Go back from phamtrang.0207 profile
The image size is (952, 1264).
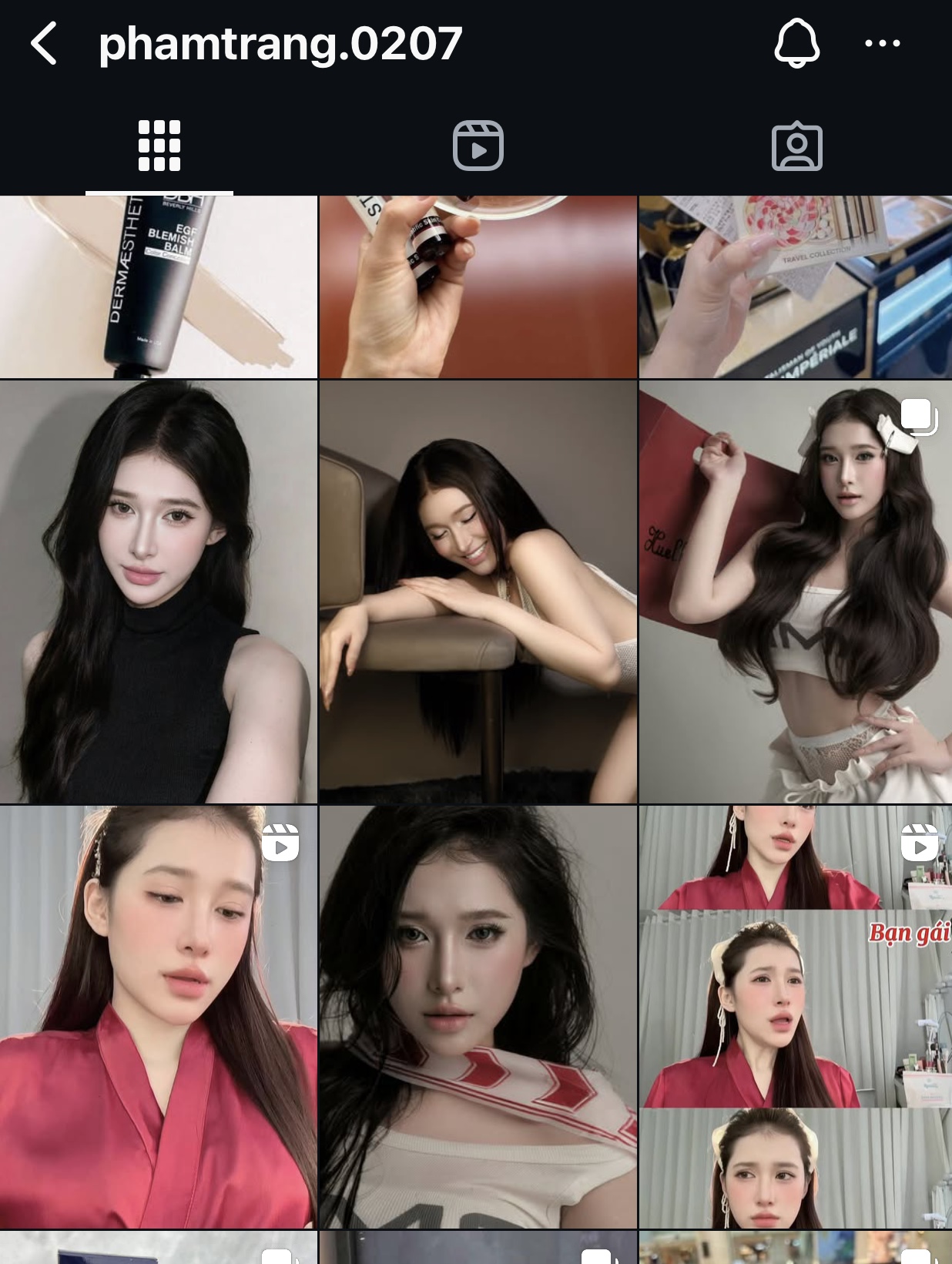tap(44, 43)
